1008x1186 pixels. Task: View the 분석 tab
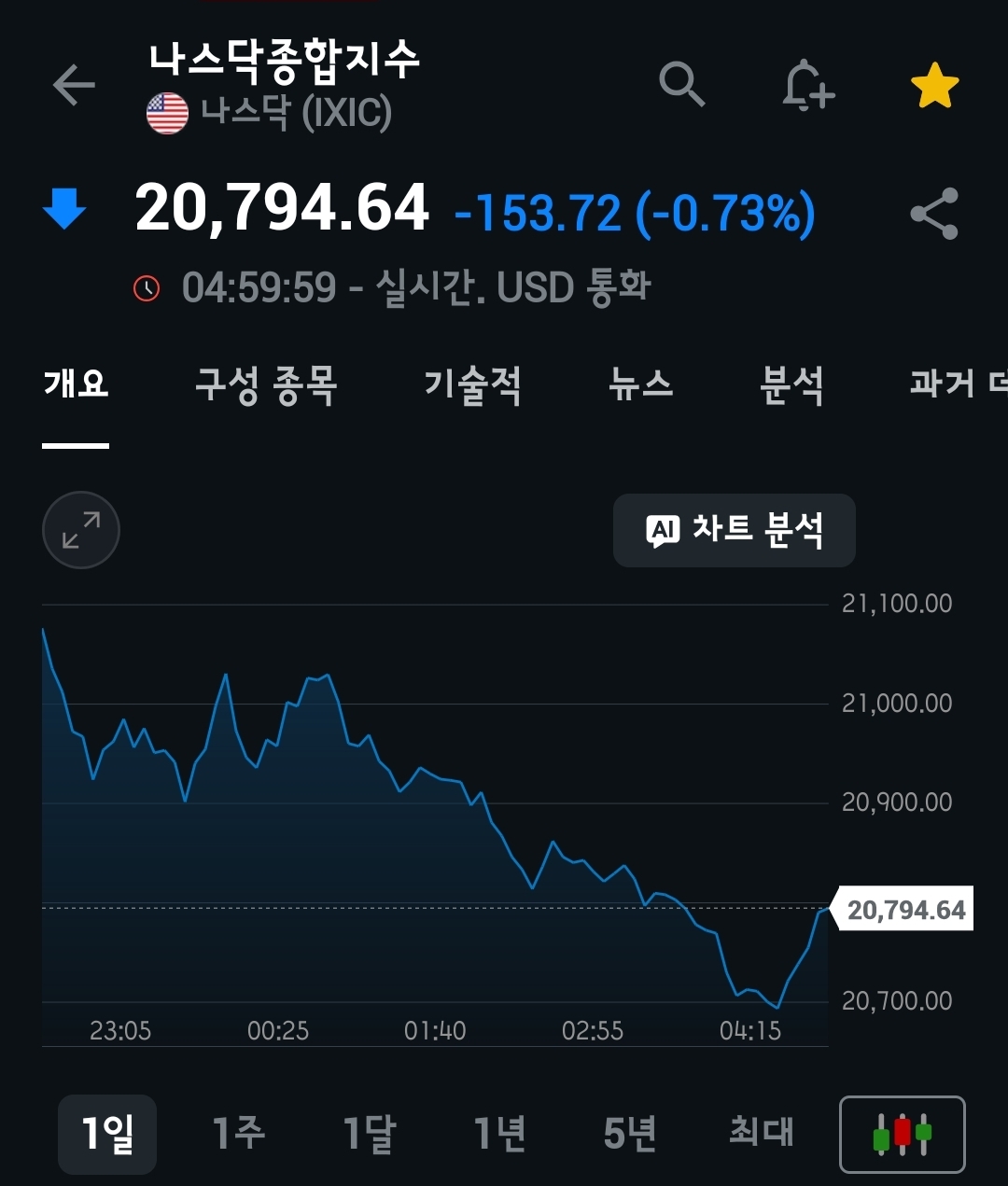pyautogui.click(x=791, y=384)
